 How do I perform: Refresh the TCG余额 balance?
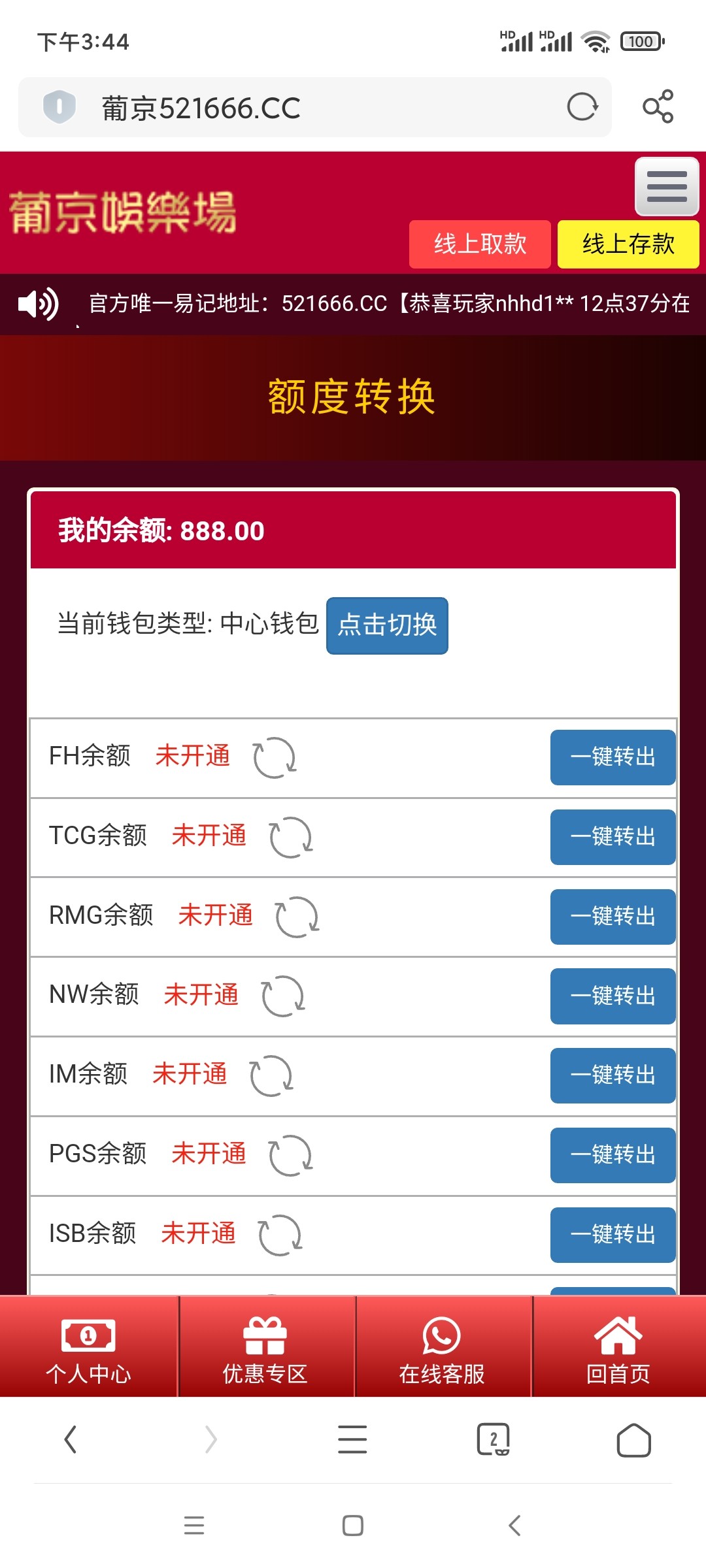point(291,838)
